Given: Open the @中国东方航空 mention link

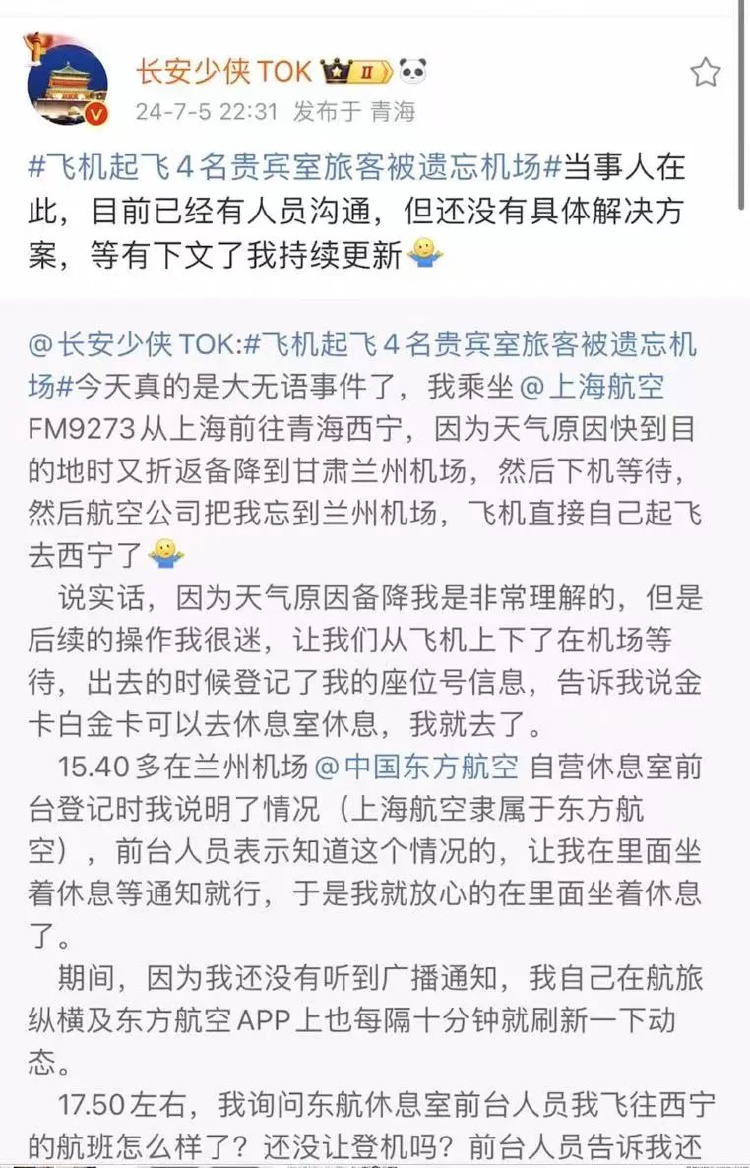Looking at the screenshot, I should (x=417, y=767).
